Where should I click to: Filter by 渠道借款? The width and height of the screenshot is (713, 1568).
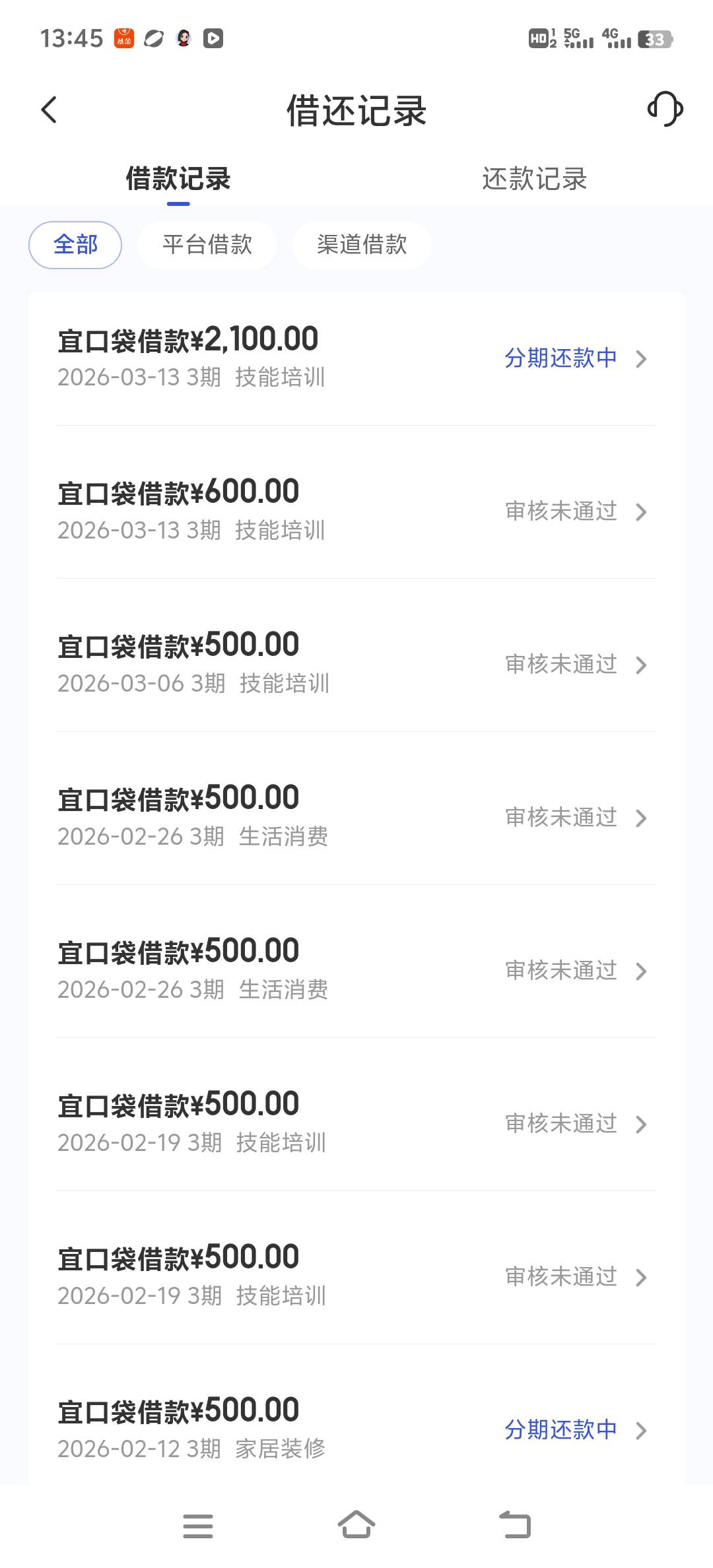362,245
